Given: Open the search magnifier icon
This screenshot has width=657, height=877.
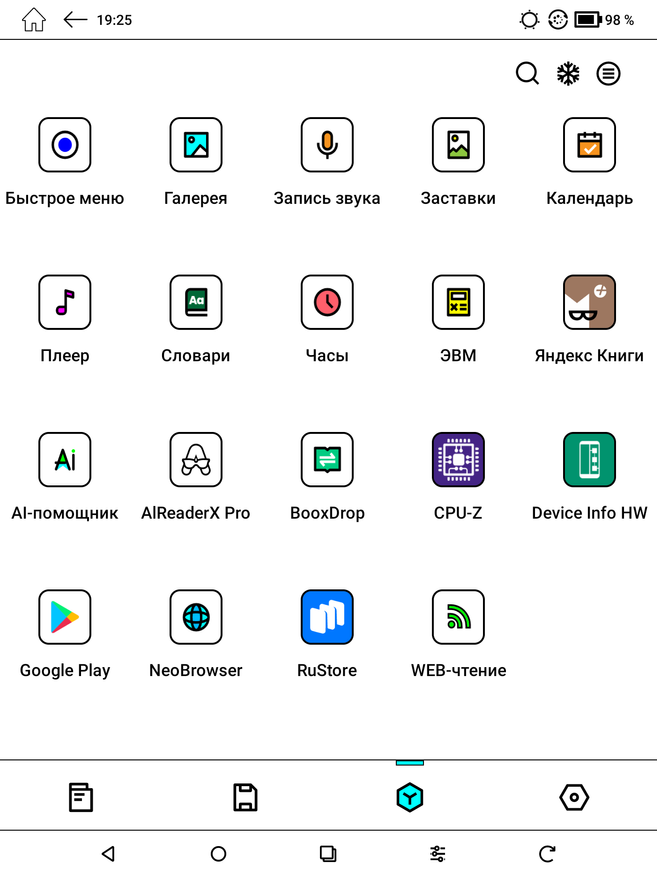Looking at the screenshot, I should (527, 73).
